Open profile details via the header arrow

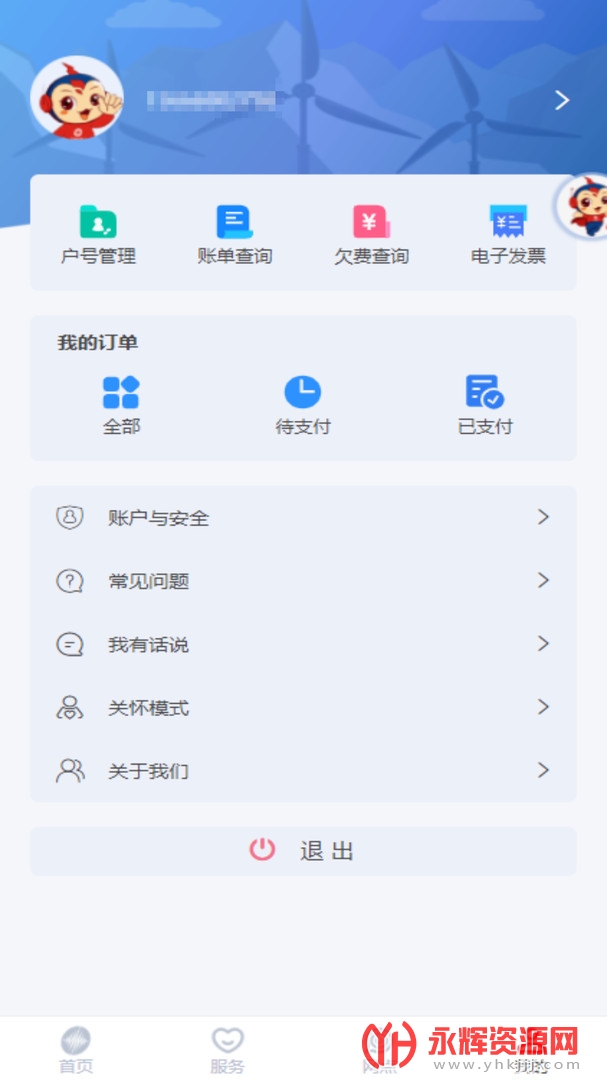562,100
